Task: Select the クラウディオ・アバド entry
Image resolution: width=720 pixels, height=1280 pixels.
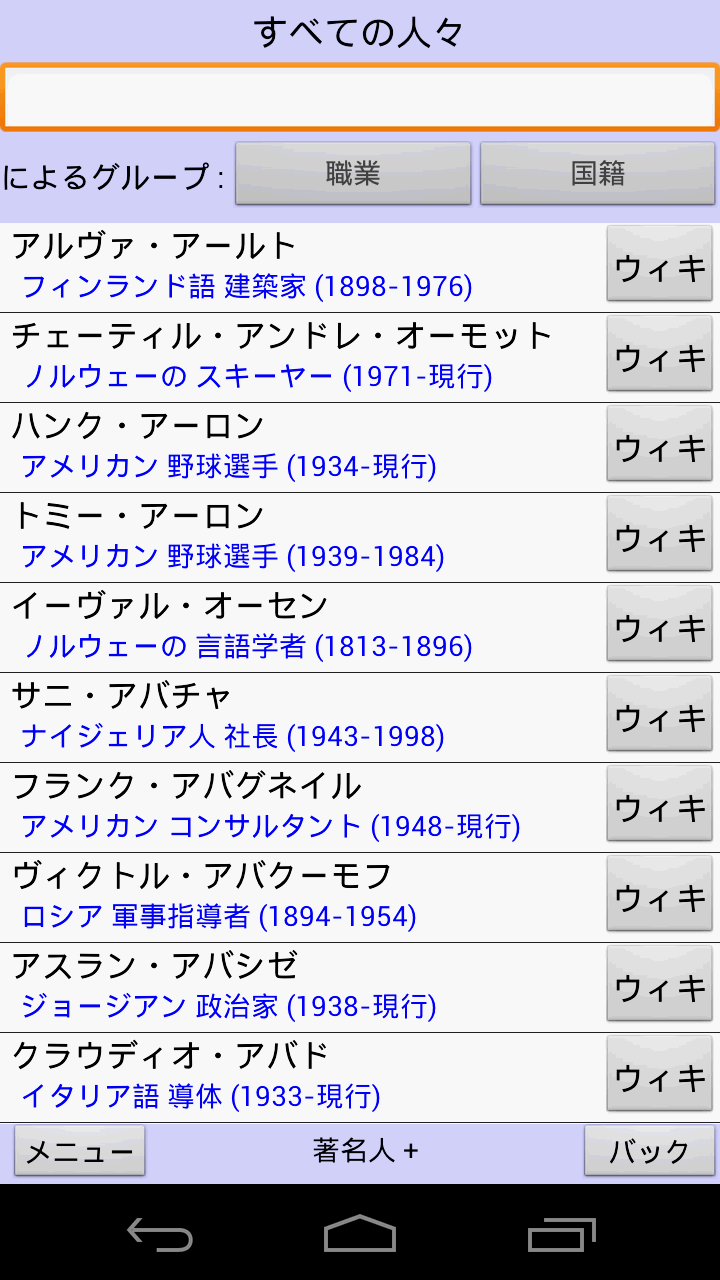Action: pos(300,1077)
